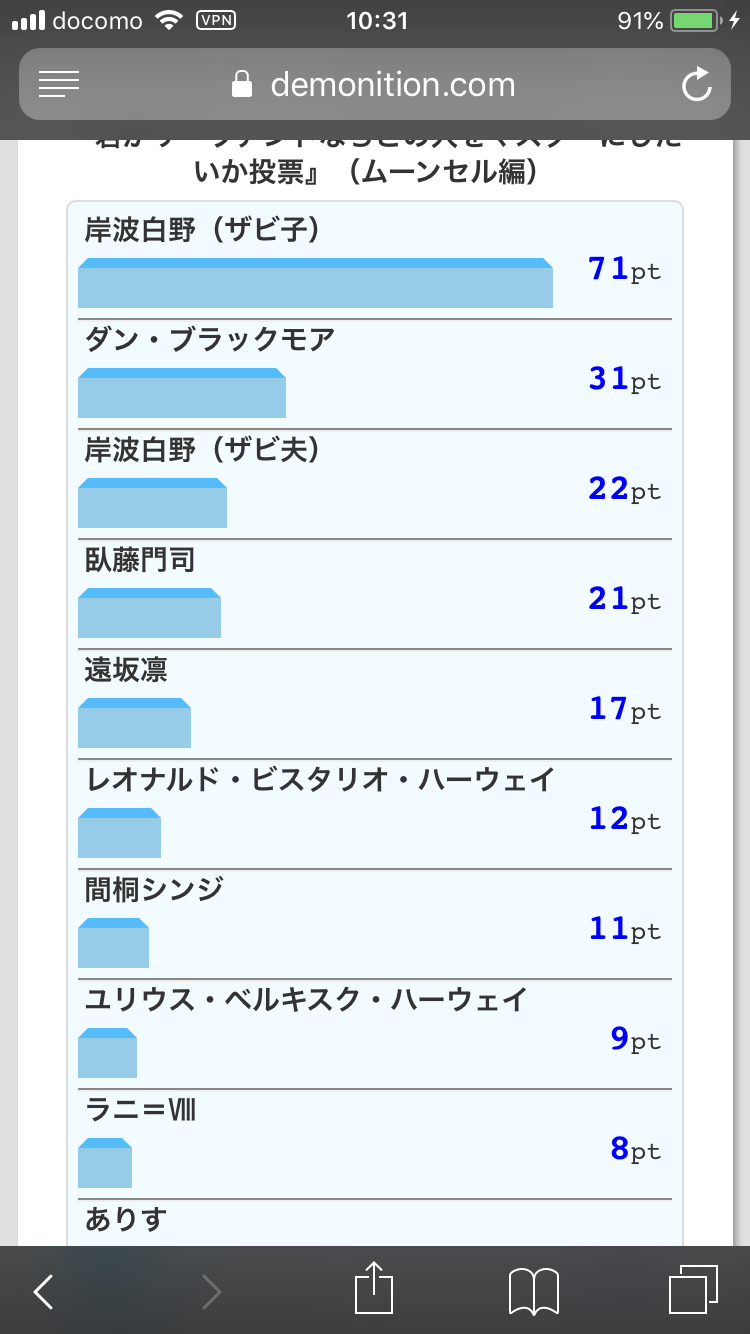Open Safari bookmarks

click(534, 1292)
